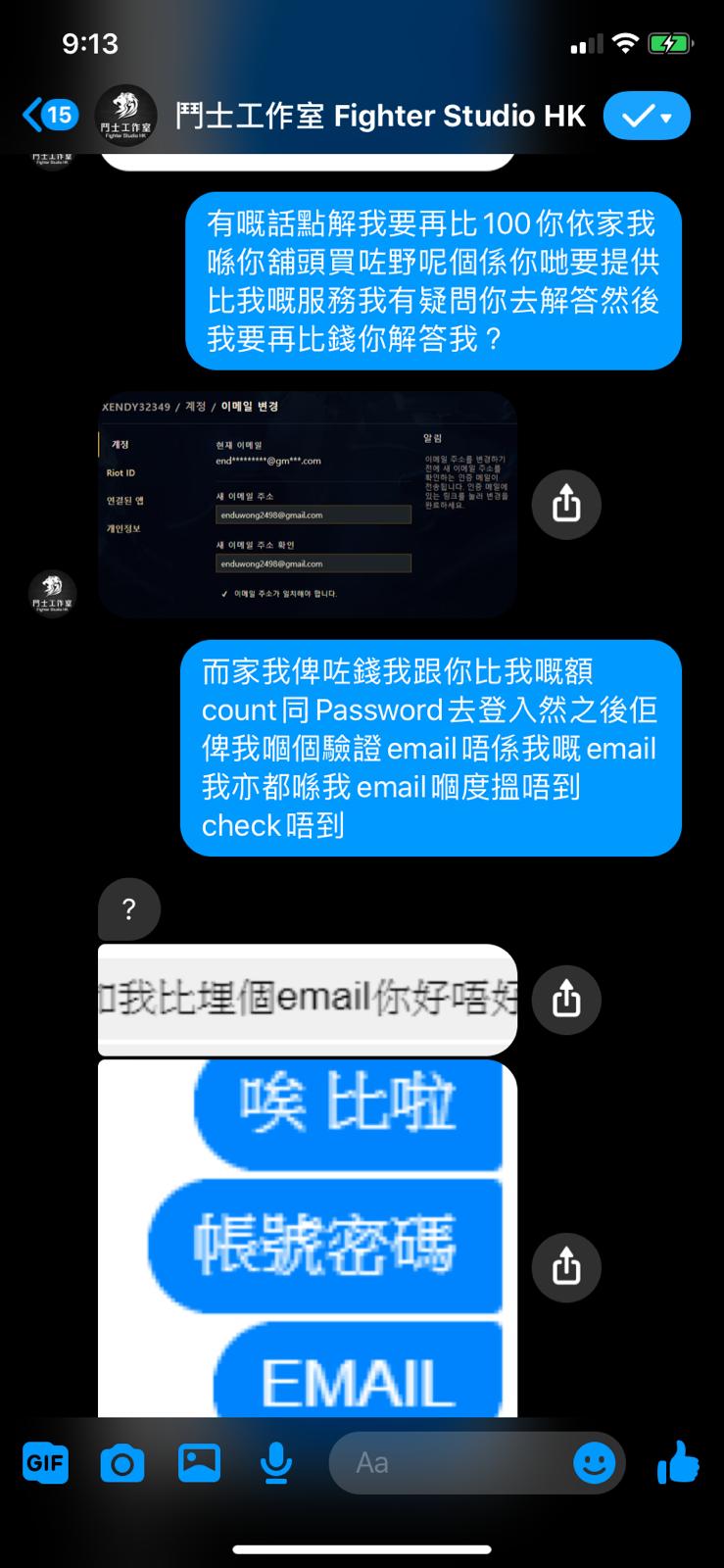Share the image showing EMAIL bubbles
Image resolution: width=724 pixels, height=1568 pixels.
(x=566, y=1267)
